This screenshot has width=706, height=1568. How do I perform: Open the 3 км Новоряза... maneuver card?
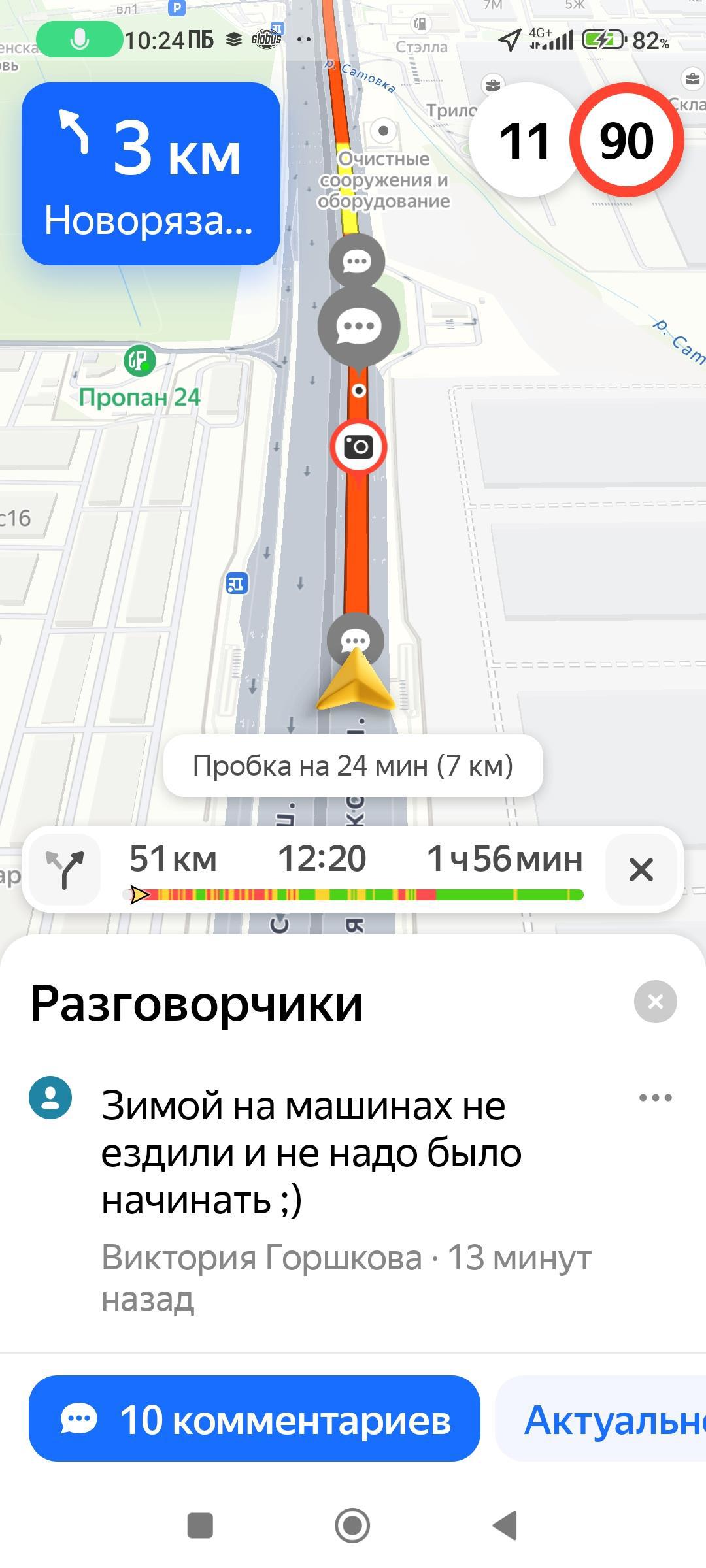click(x=151, y=174)
